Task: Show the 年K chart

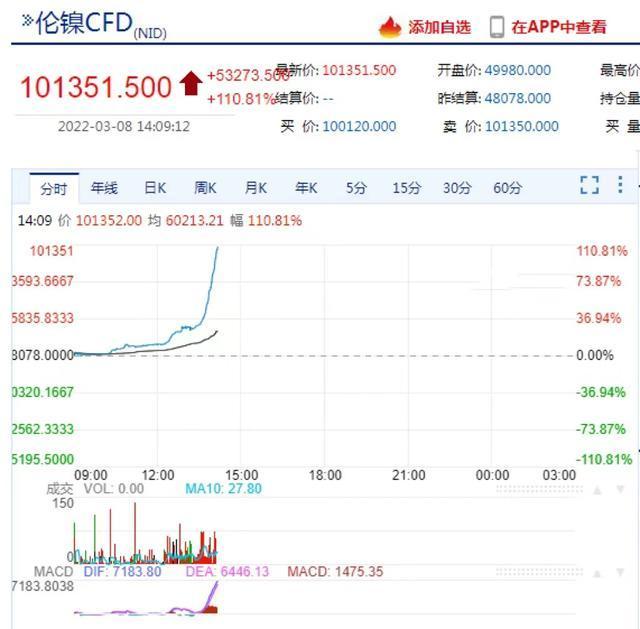Action: pyautogui.click(x=306, y=188)
